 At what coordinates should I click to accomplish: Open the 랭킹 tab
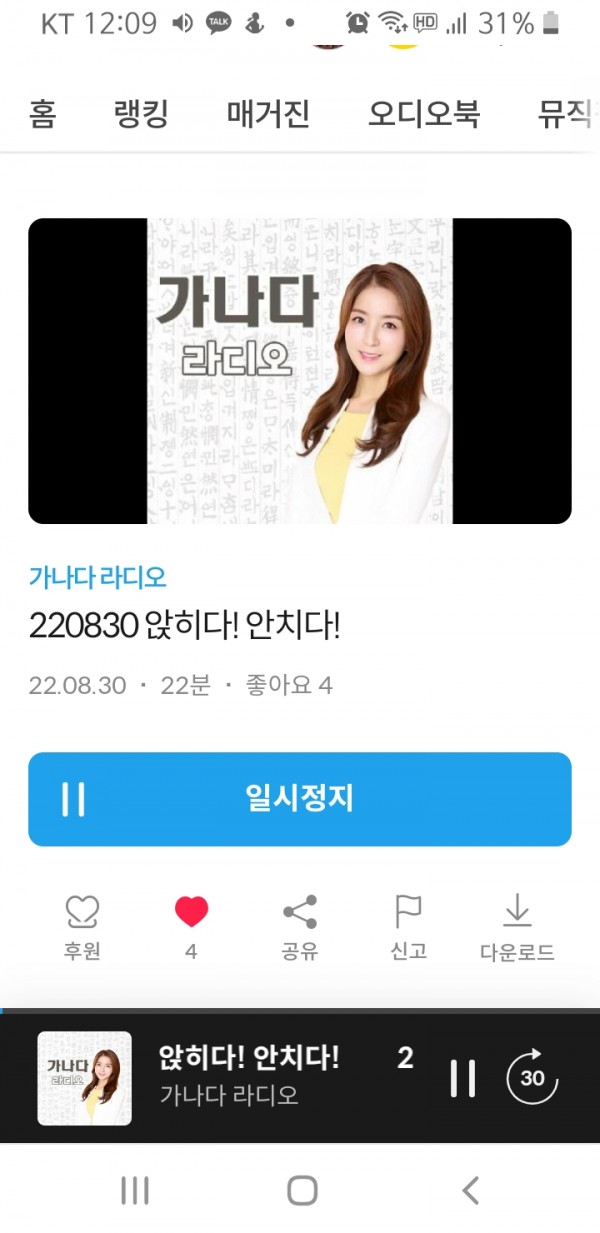tap(141, 114)
